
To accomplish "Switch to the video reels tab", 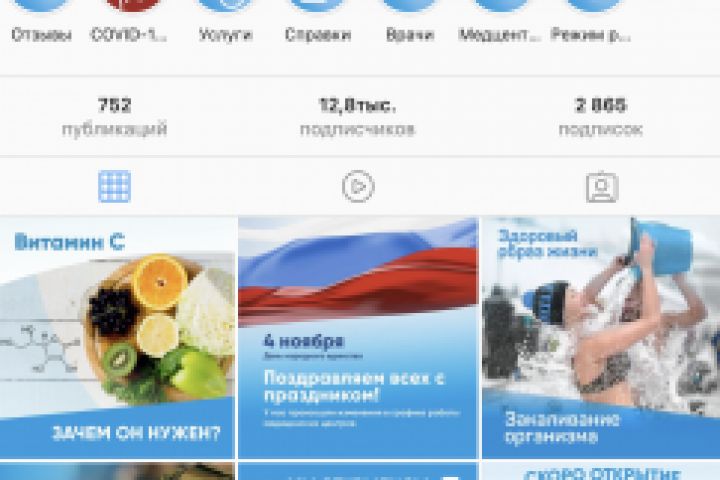I will (357, 186).
